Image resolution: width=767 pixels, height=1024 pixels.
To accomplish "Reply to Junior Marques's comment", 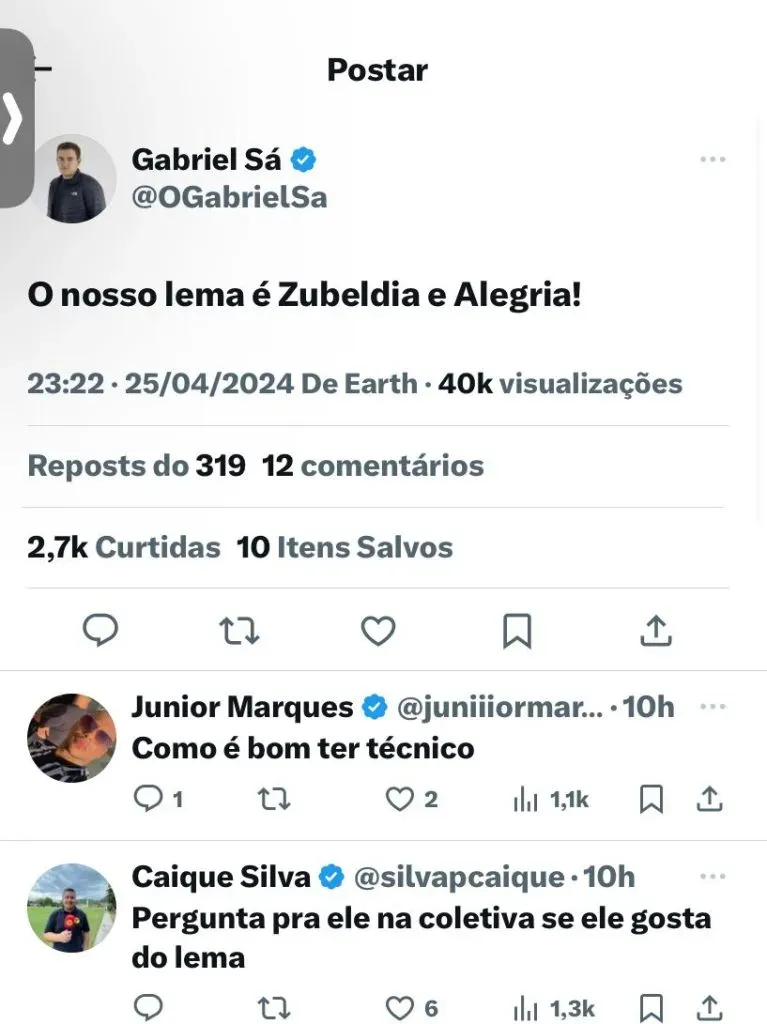I will pyautogui.click(x=148, y=799).
